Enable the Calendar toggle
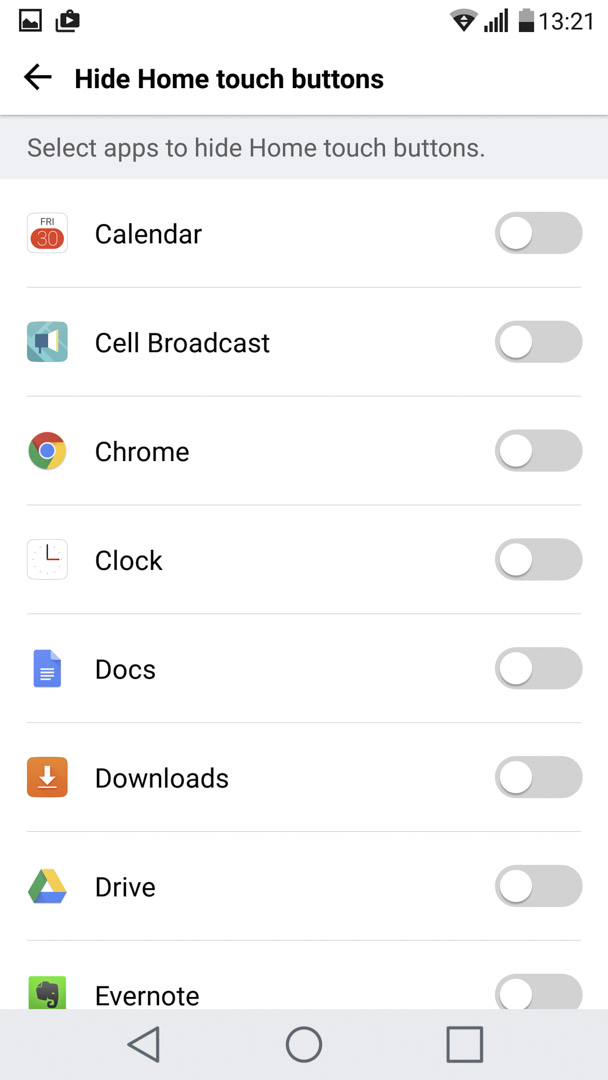This screenshot has height=1080, width=608. click(538, 233)
